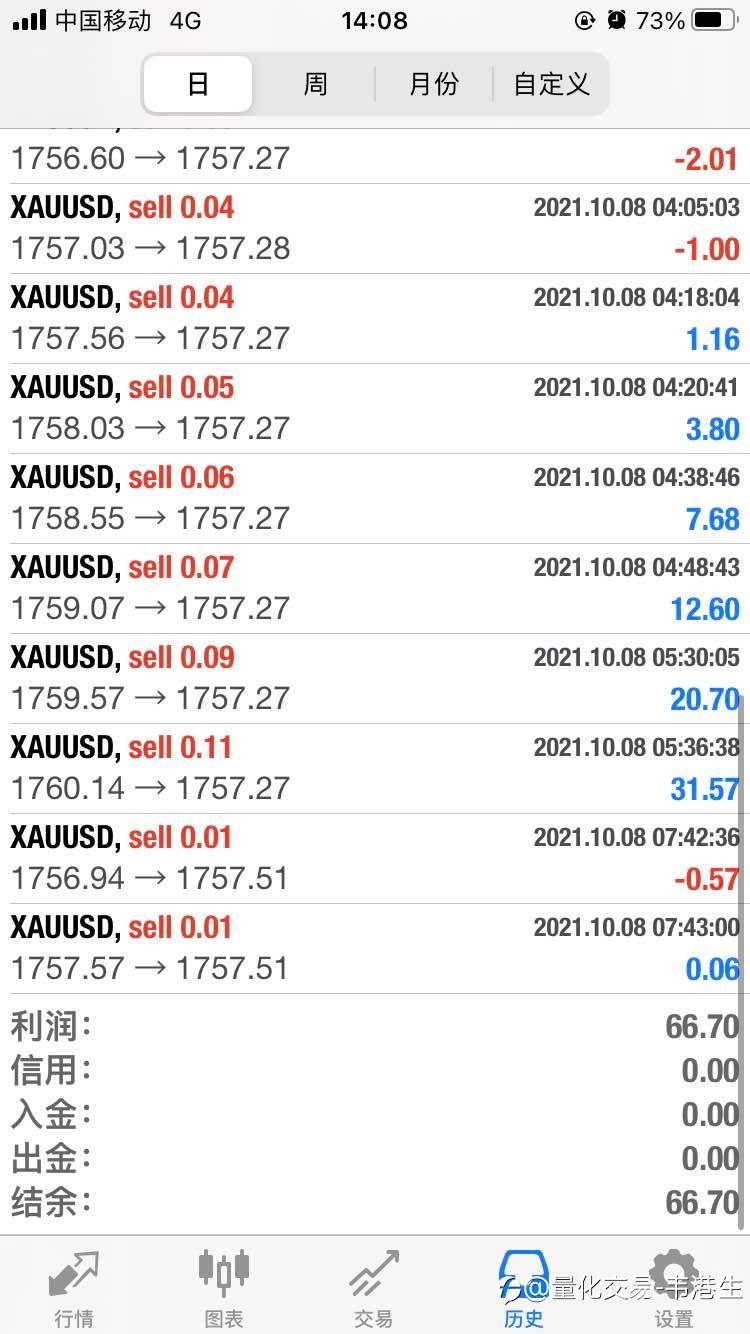
Task: Open the 历史 history tab
Action: 523,1287
